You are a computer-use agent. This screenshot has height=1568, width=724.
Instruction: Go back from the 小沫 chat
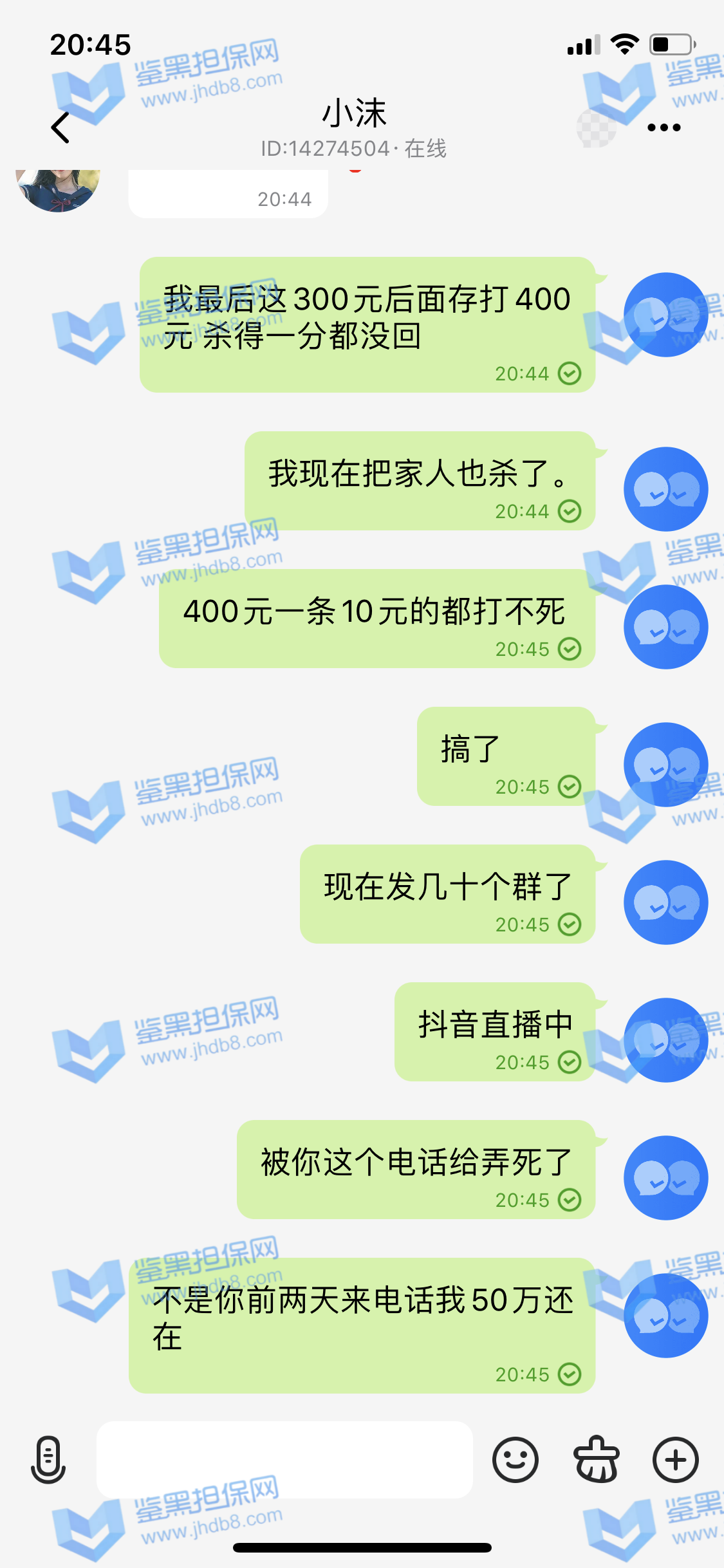coord(60,127)
